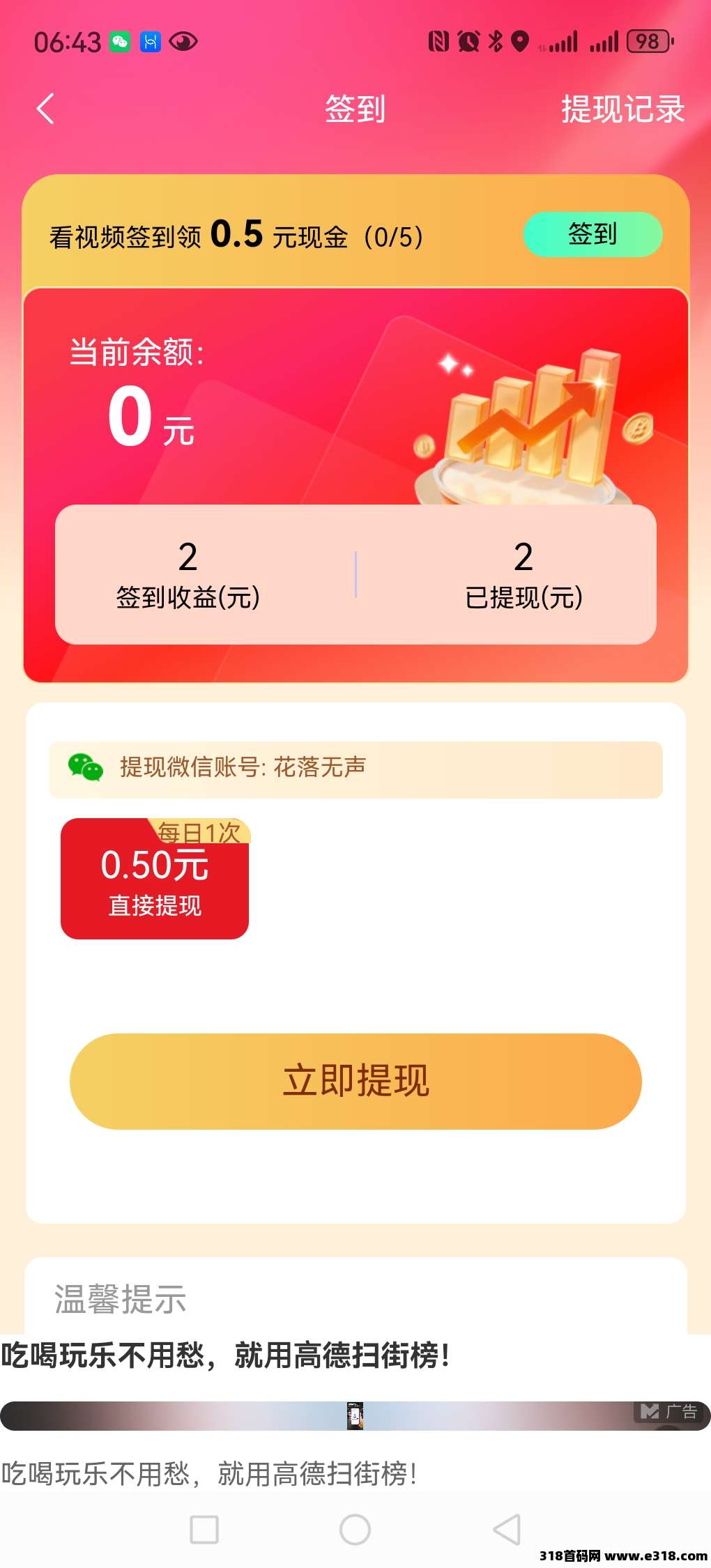This screenshot has width=711, height=1568.
Task: Tap the location pin status icon
Action: point(519,42)
